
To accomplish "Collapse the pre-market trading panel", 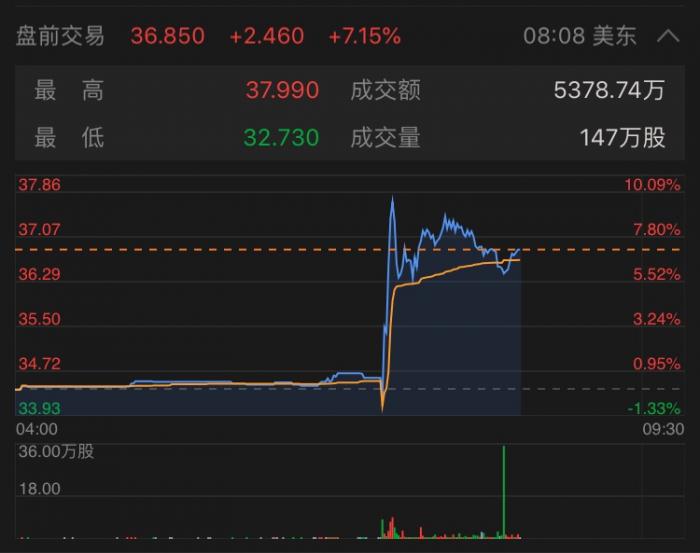I will [667, 37].
